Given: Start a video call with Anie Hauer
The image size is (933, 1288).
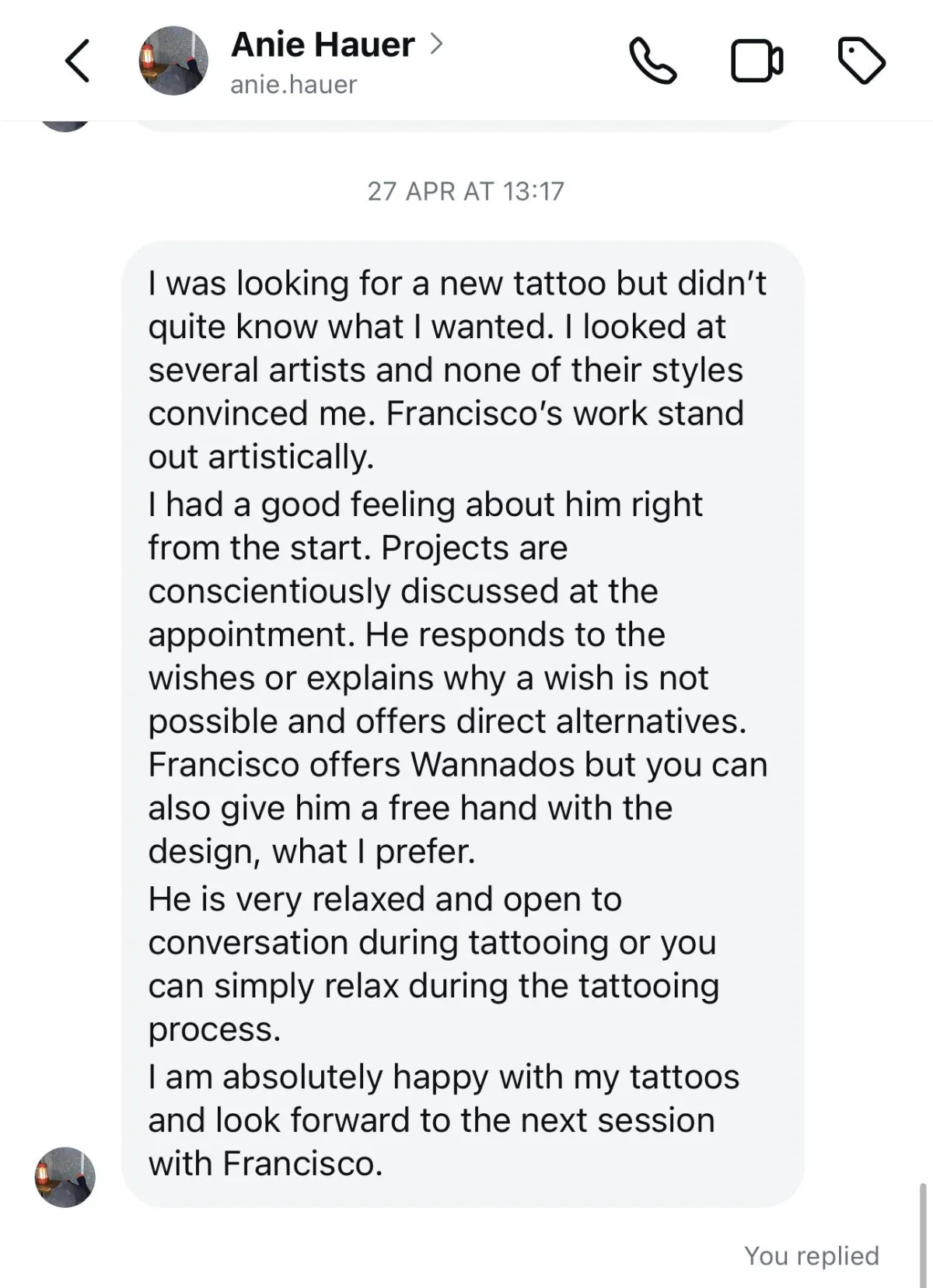Looking at the screenshot, I should (757, 61).
